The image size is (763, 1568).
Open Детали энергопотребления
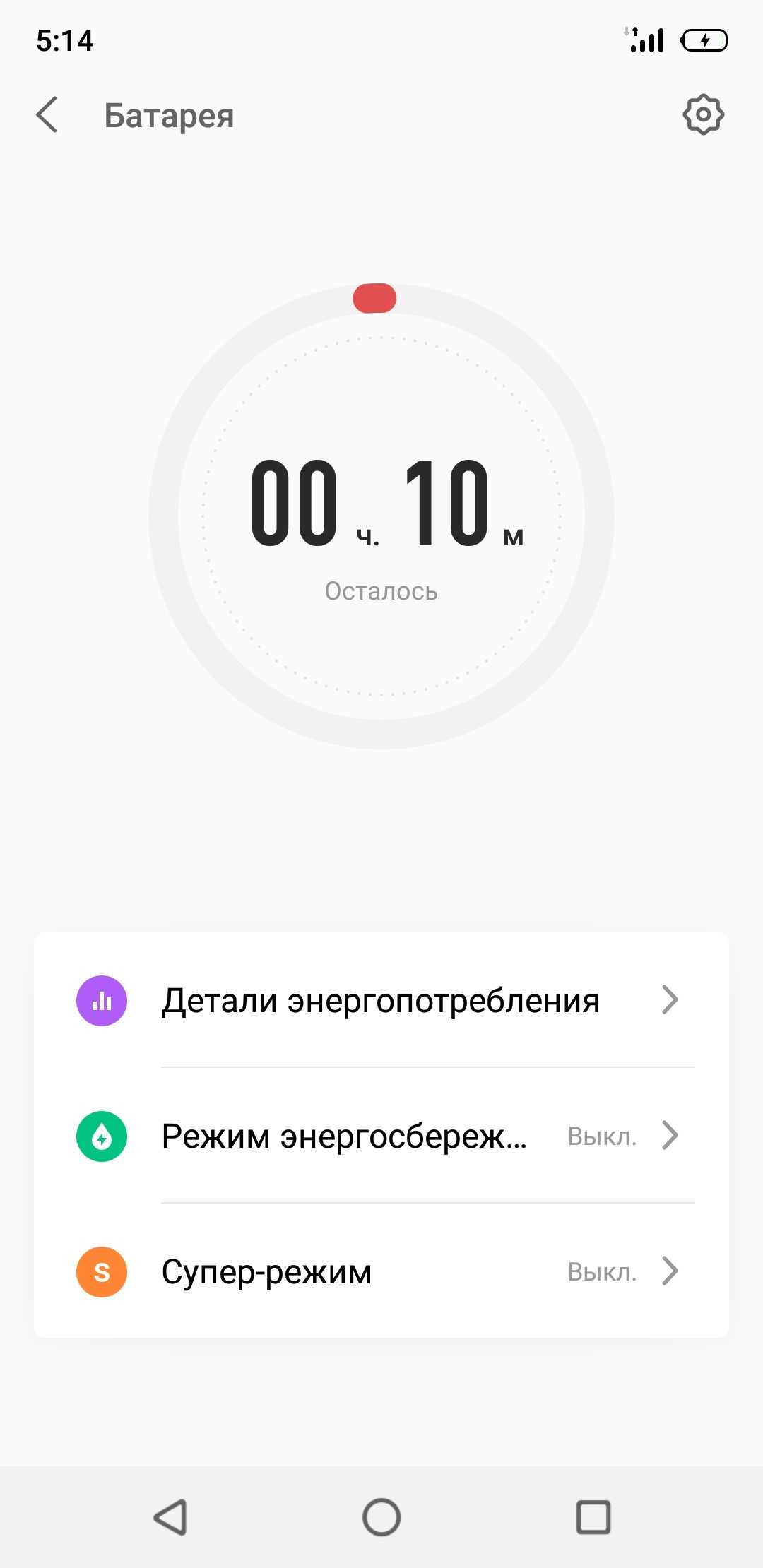click(x=381, y=1000)
